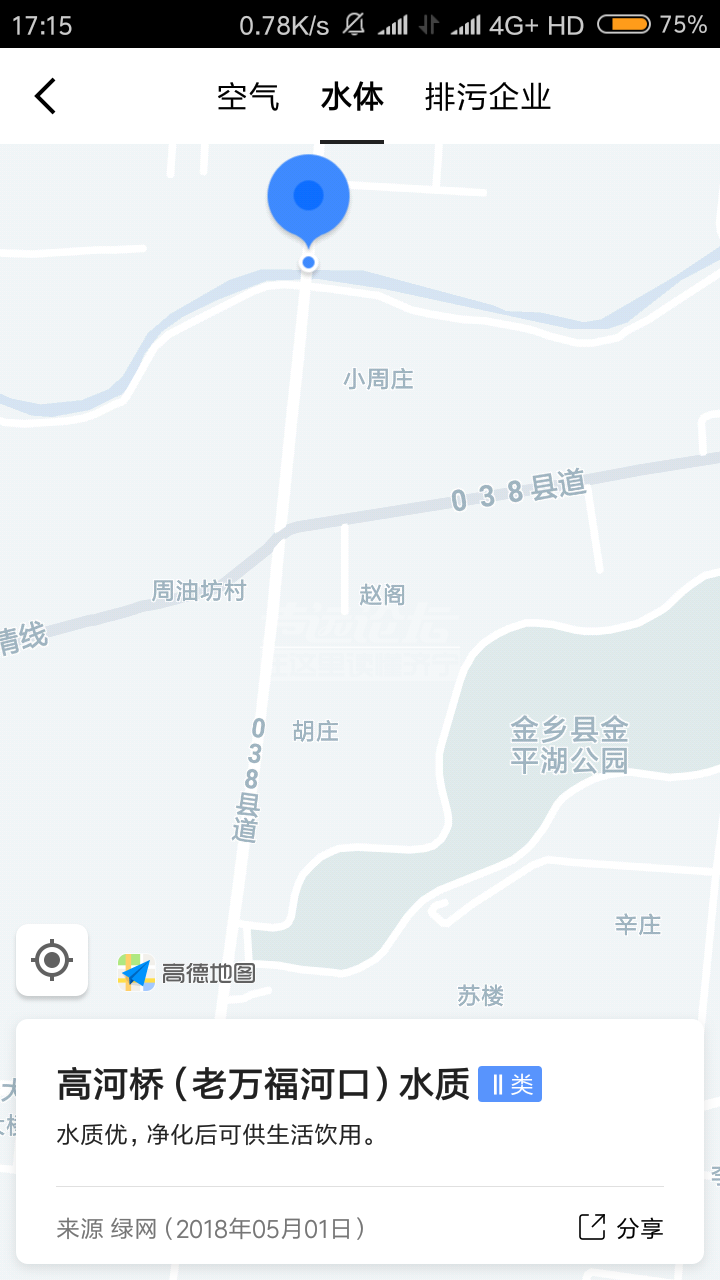Tap the 胡庄 map label
Viewport: 720px width, 1280px height.
(315, 731)
